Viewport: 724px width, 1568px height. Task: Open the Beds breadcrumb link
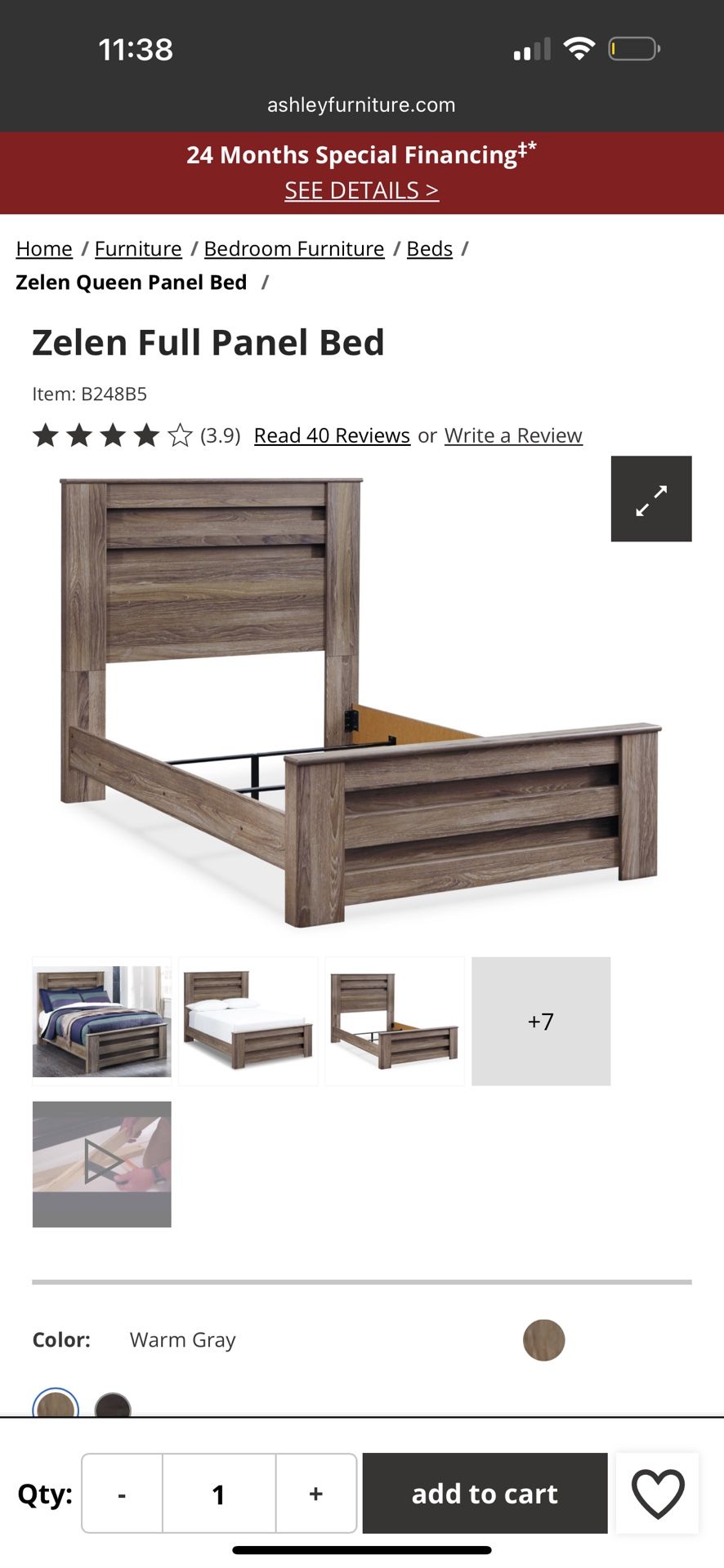[x=430, y=248]
